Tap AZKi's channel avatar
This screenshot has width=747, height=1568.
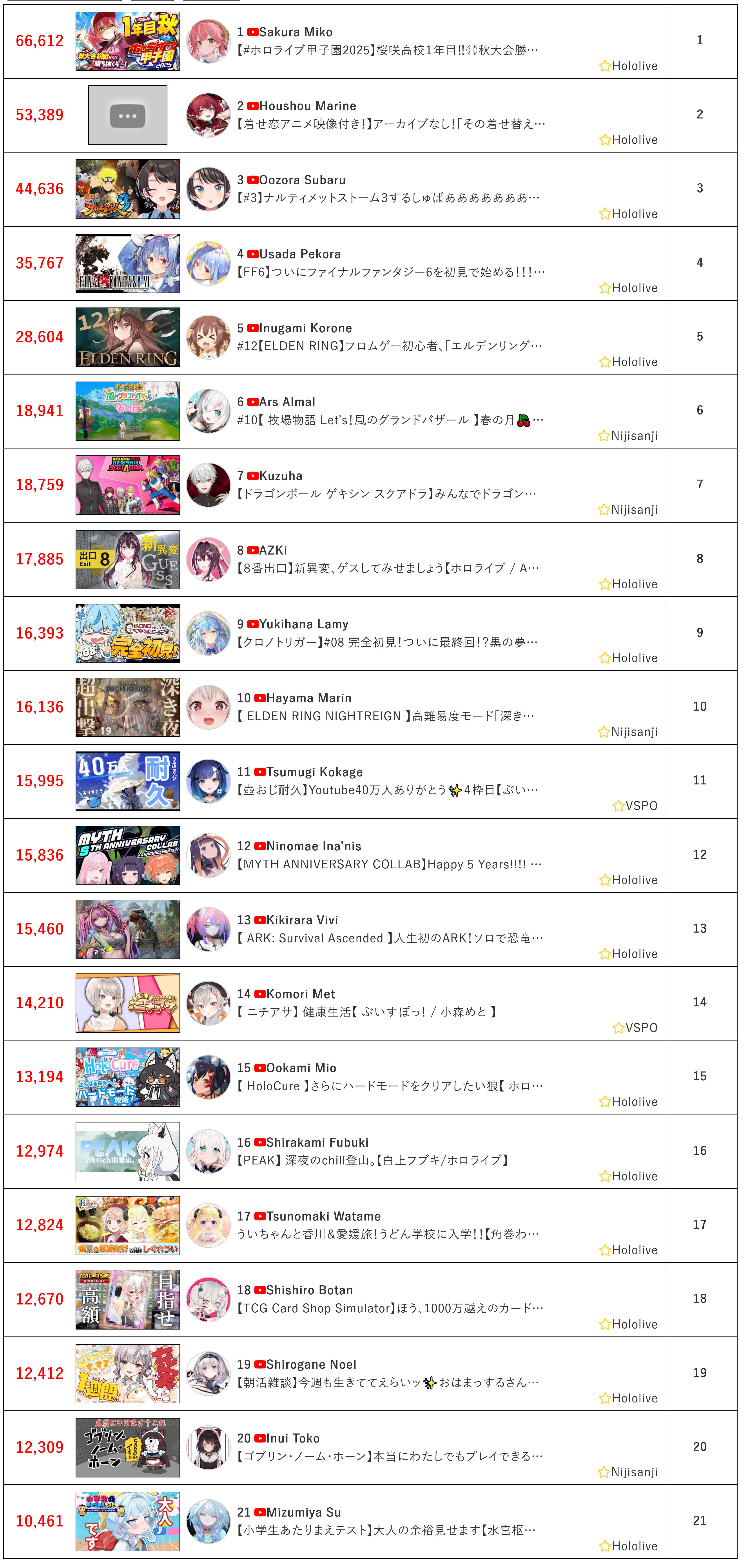coord(208,559)
